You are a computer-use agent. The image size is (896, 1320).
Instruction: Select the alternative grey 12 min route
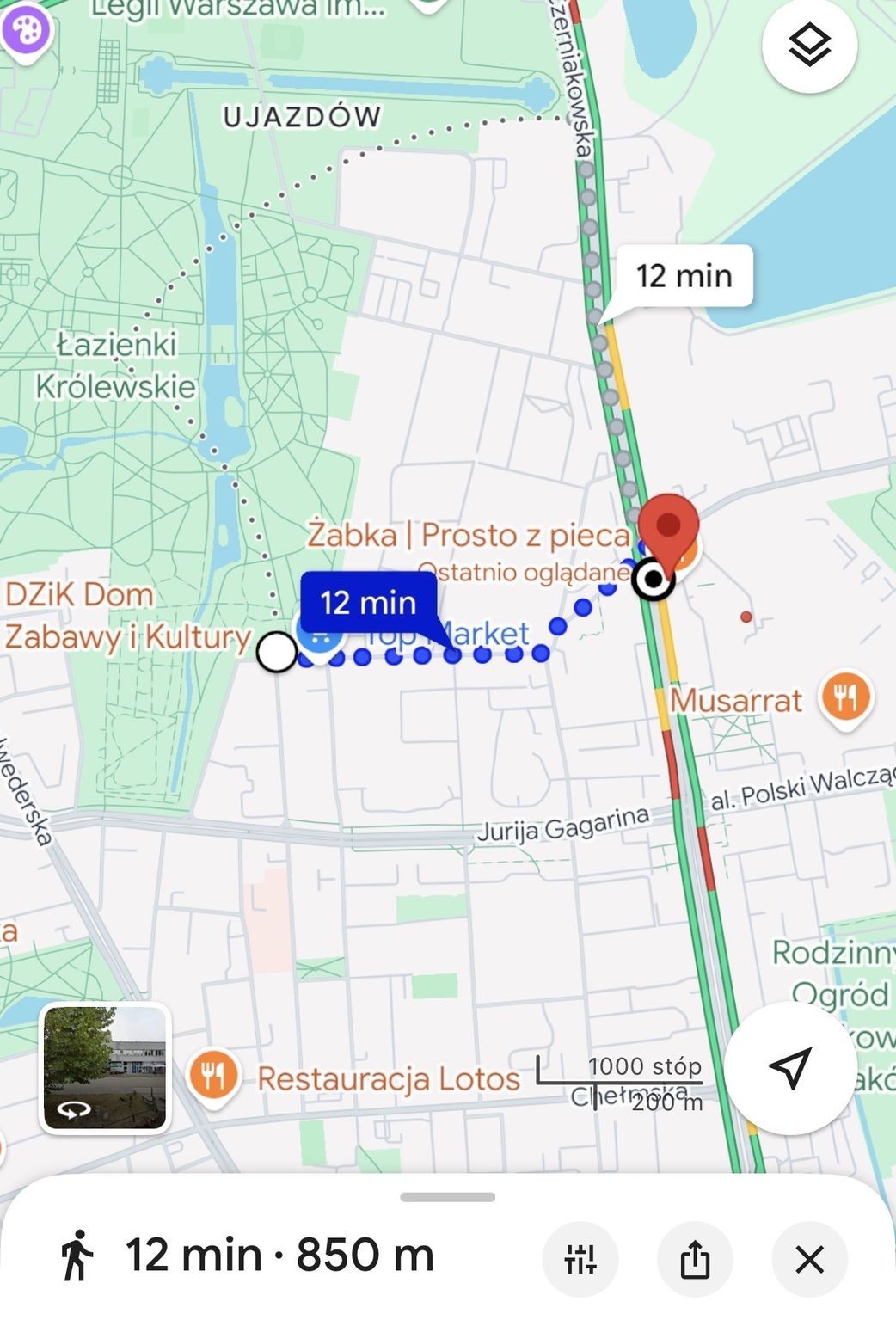click(x=684, y=277)
